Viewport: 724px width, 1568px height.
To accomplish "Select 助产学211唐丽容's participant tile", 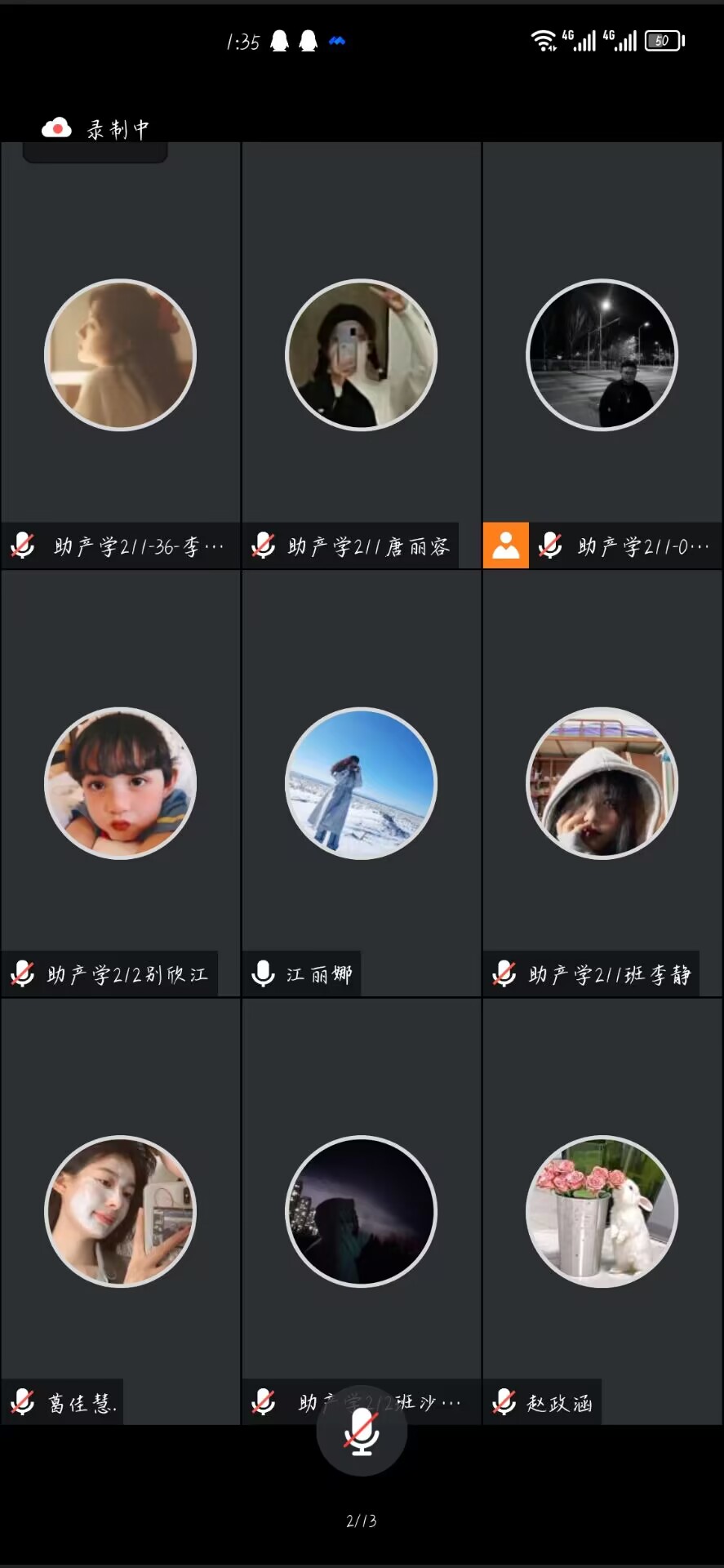I will (x=362, y=355).
